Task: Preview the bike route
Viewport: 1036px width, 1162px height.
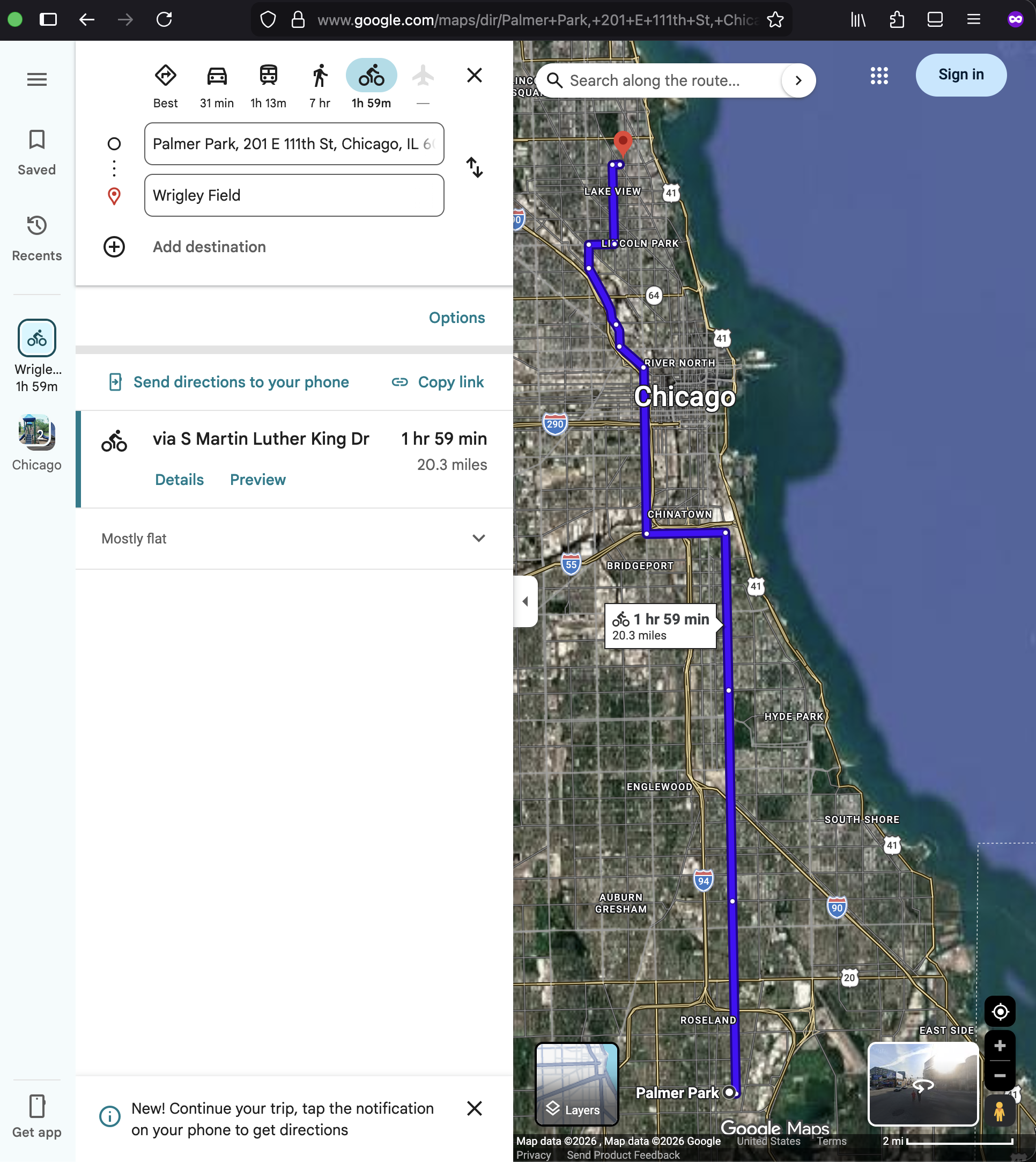Action: pyautogui.click(x=258, y=480)
